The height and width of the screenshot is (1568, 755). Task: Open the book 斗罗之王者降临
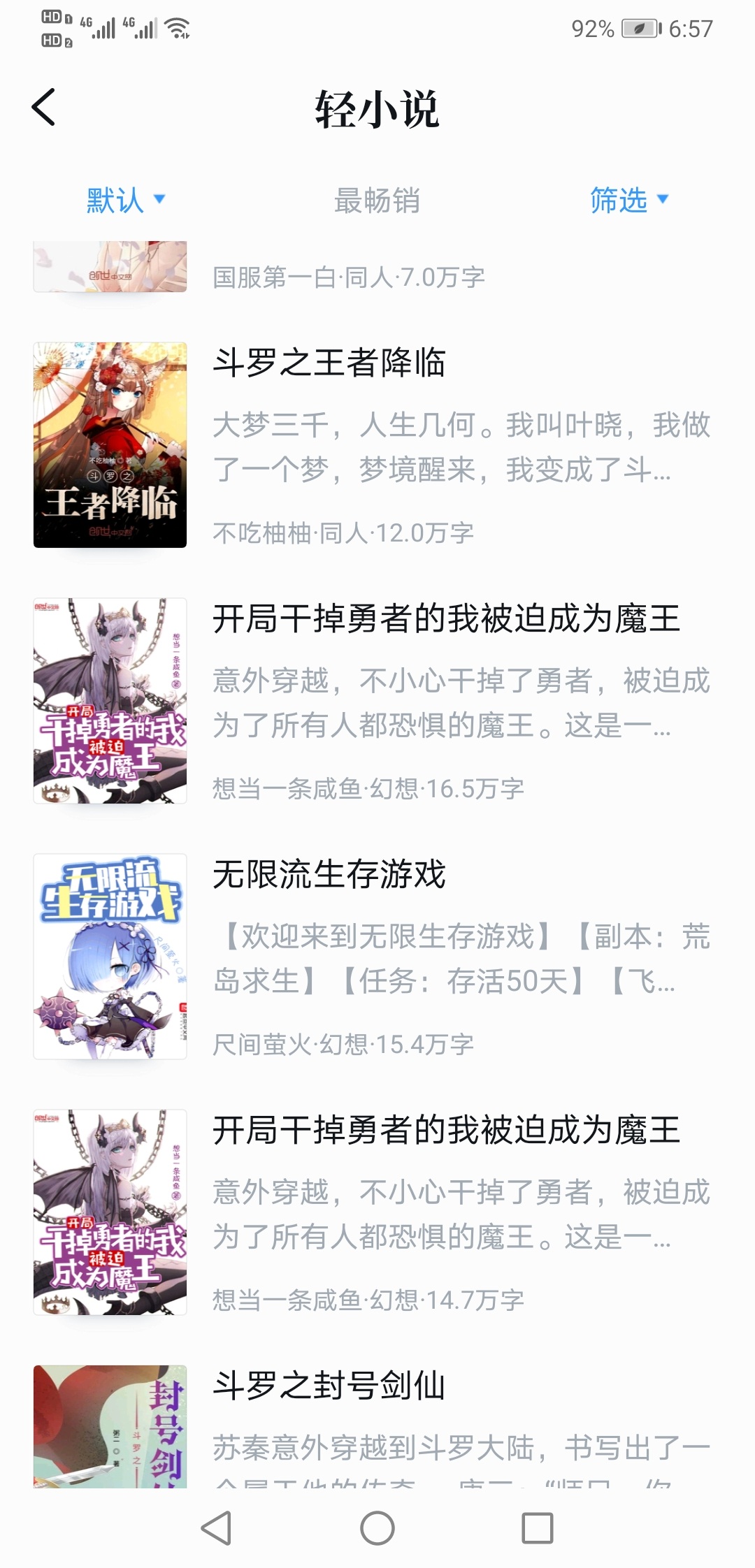click(377, 445)
